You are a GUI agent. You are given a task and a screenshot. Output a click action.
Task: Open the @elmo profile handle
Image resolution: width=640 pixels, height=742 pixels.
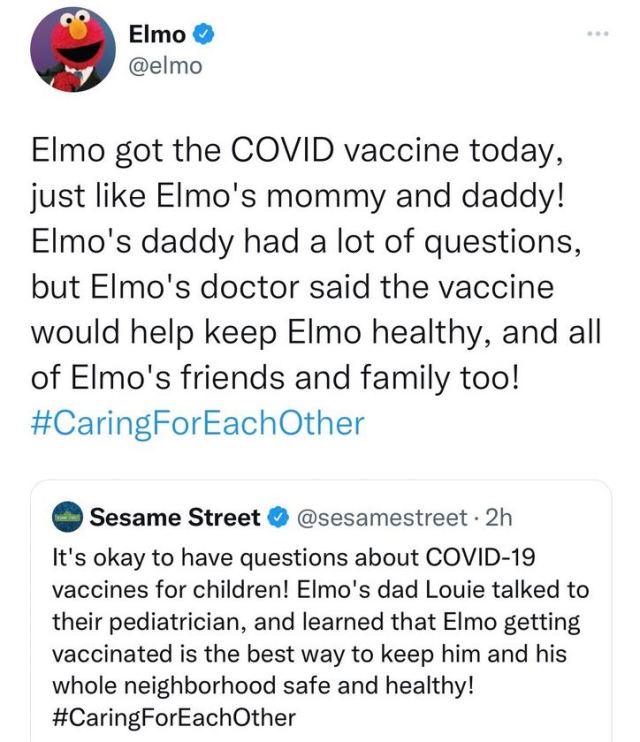point(165,66)
